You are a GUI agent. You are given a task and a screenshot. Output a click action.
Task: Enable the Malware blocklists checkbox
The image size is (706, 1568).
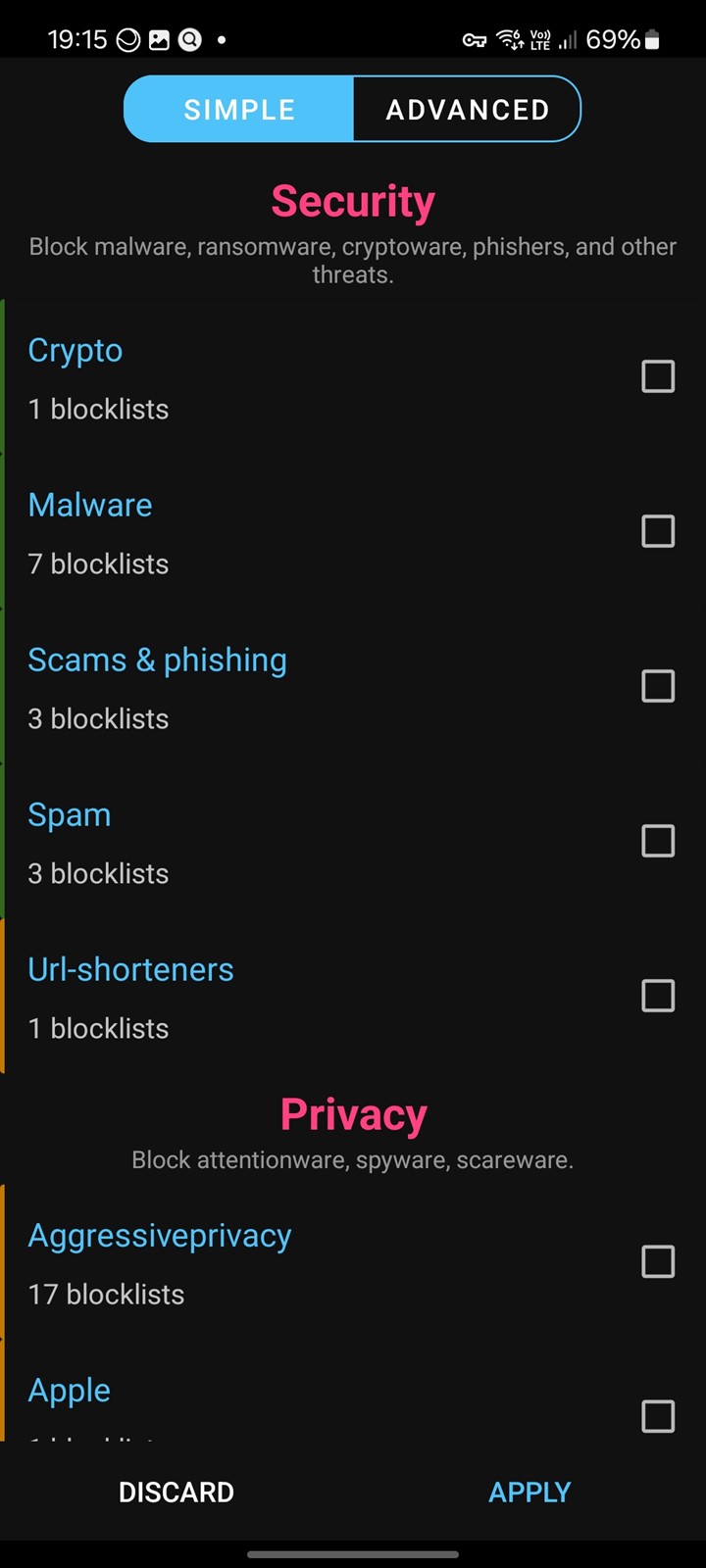658,531
